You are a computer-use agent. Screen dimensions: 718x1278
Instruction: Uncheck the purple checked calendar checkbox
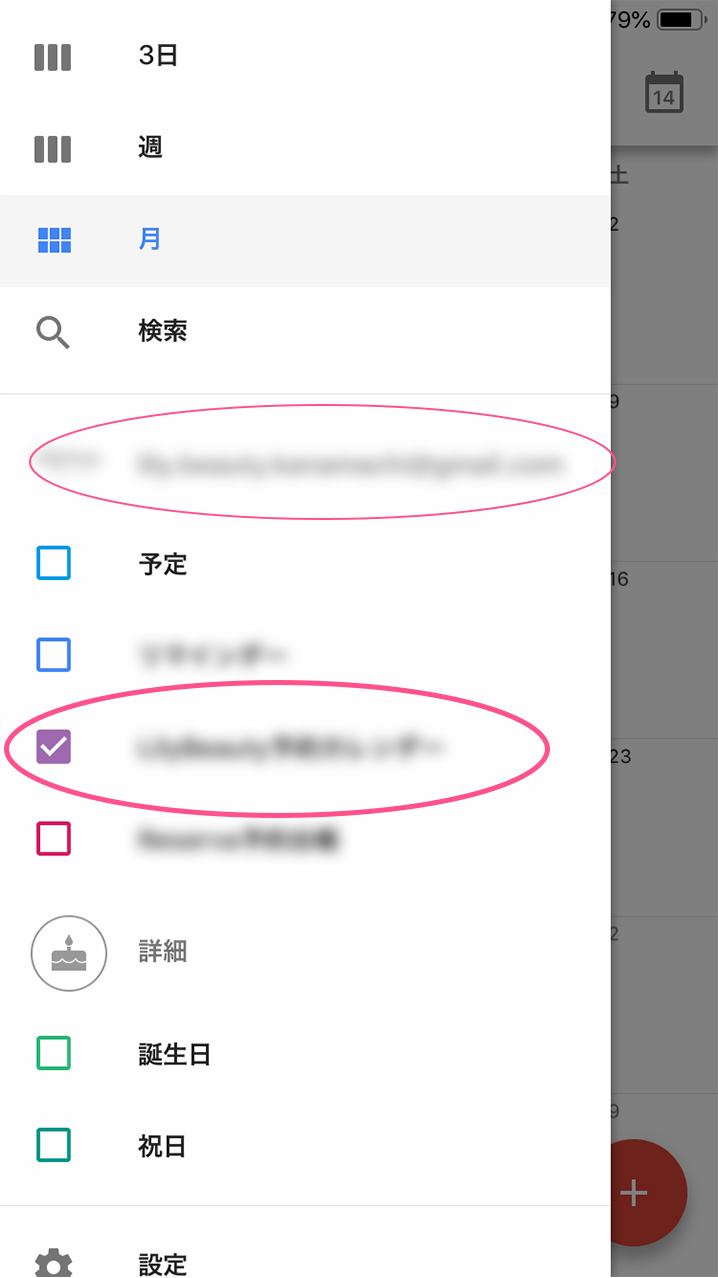click(x=54, y=746)
